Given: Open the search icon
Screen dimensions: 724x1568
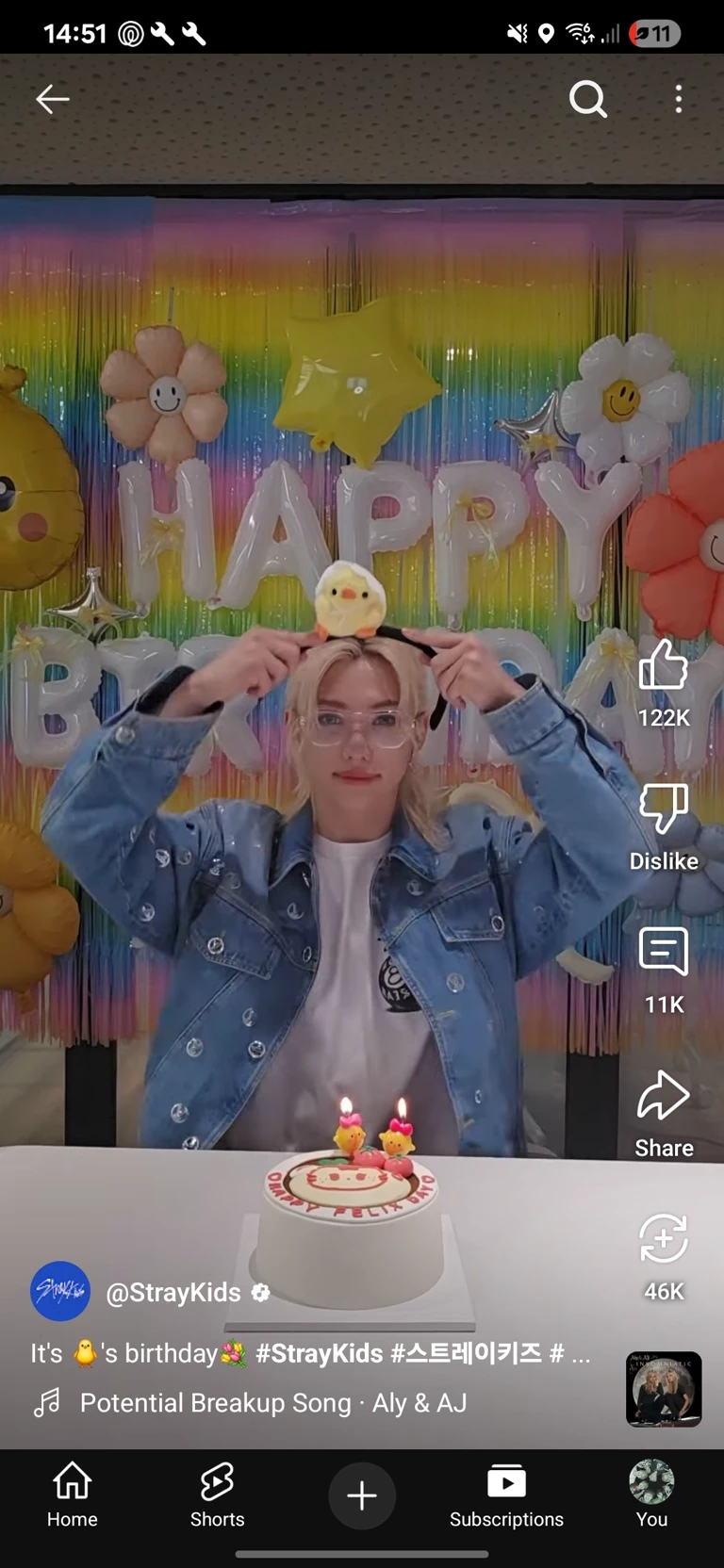Looking at the screenshot, I should [587, 99].
